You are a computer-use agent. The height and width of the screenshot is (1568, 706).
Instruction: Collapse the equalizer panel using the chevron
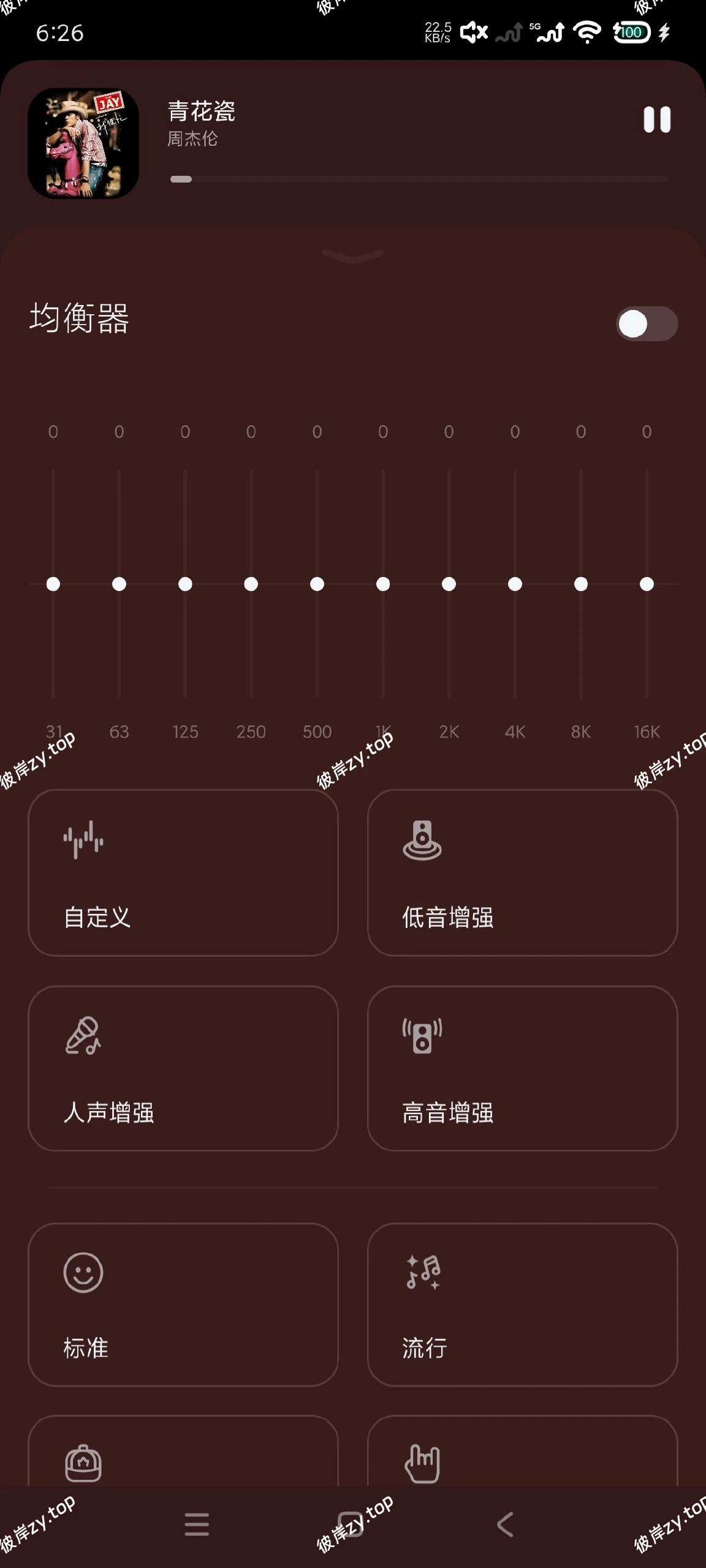[x=353, y=257]
